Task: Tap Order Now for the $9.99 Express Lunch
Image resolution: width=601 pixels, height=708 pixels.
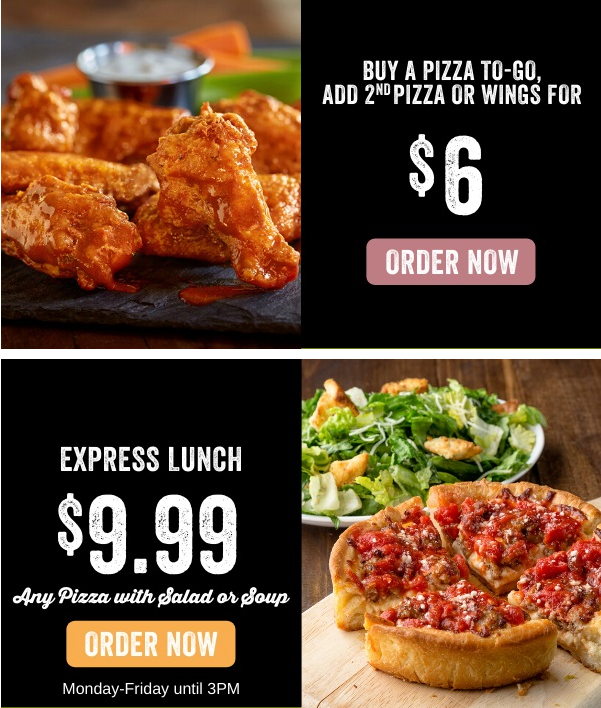Action: coord(150,644)
